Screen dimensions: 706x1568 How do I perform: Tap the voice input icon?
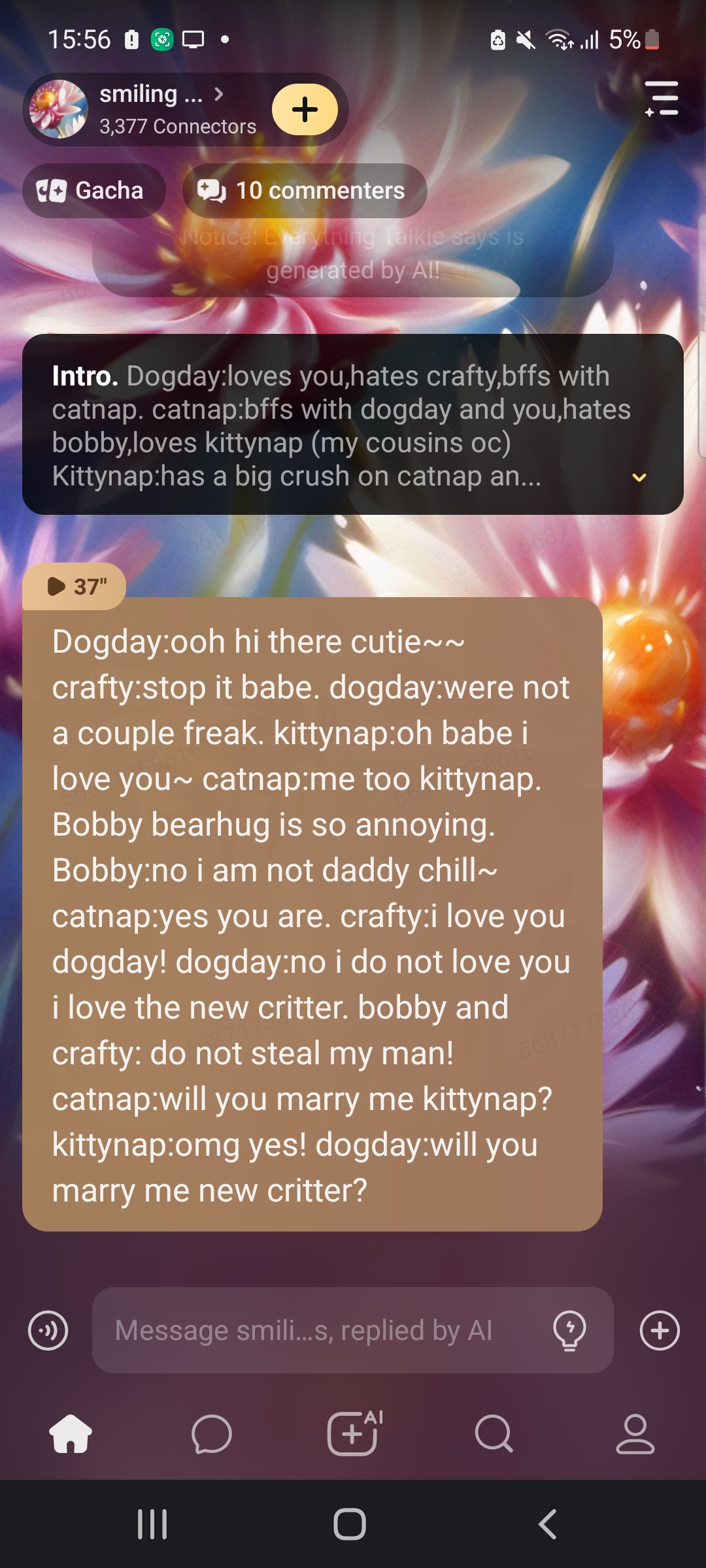(x=48, y=1330)
